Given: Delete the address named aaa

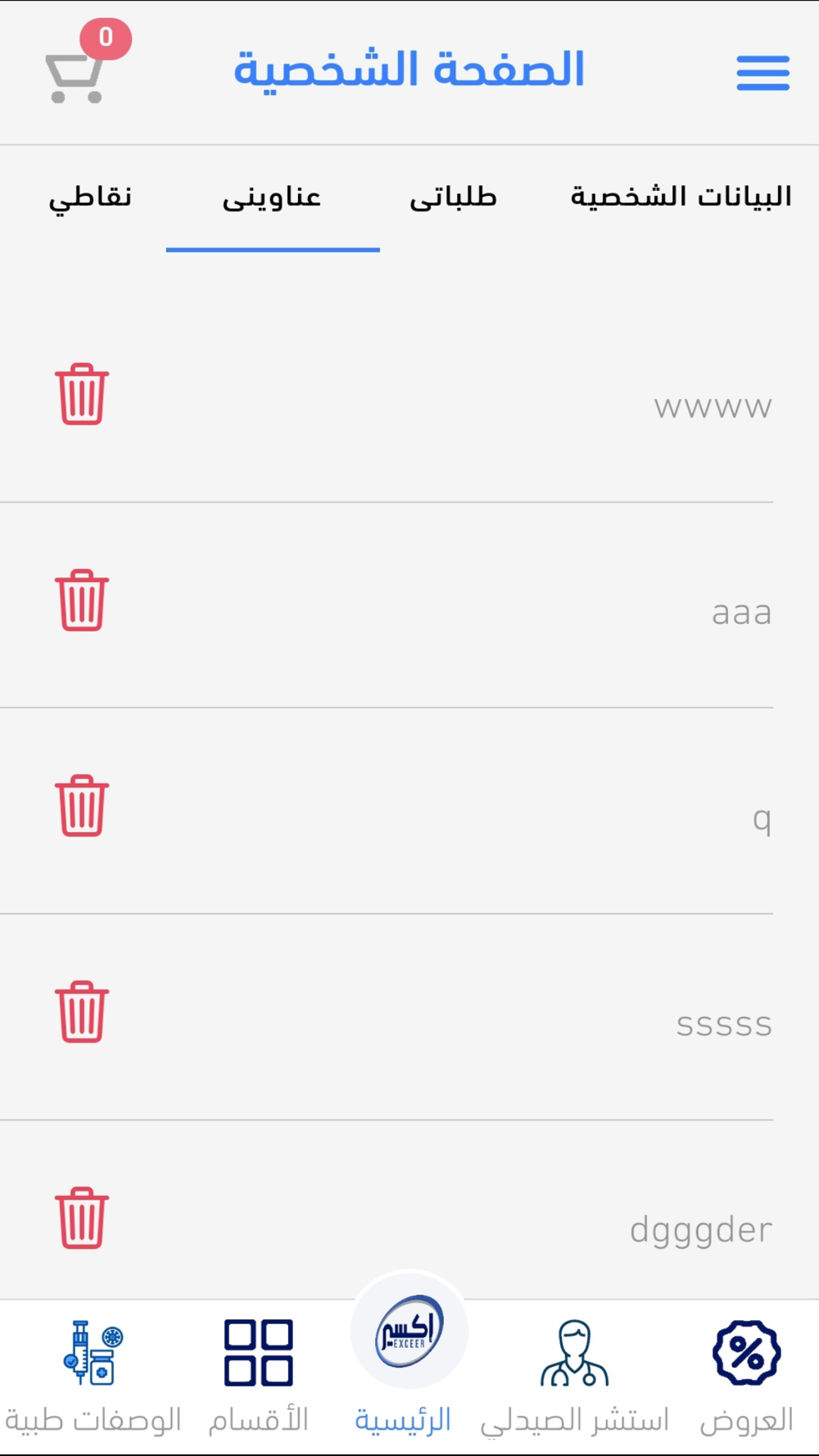Looking at the screenshot, I should [x=82, y=600].
